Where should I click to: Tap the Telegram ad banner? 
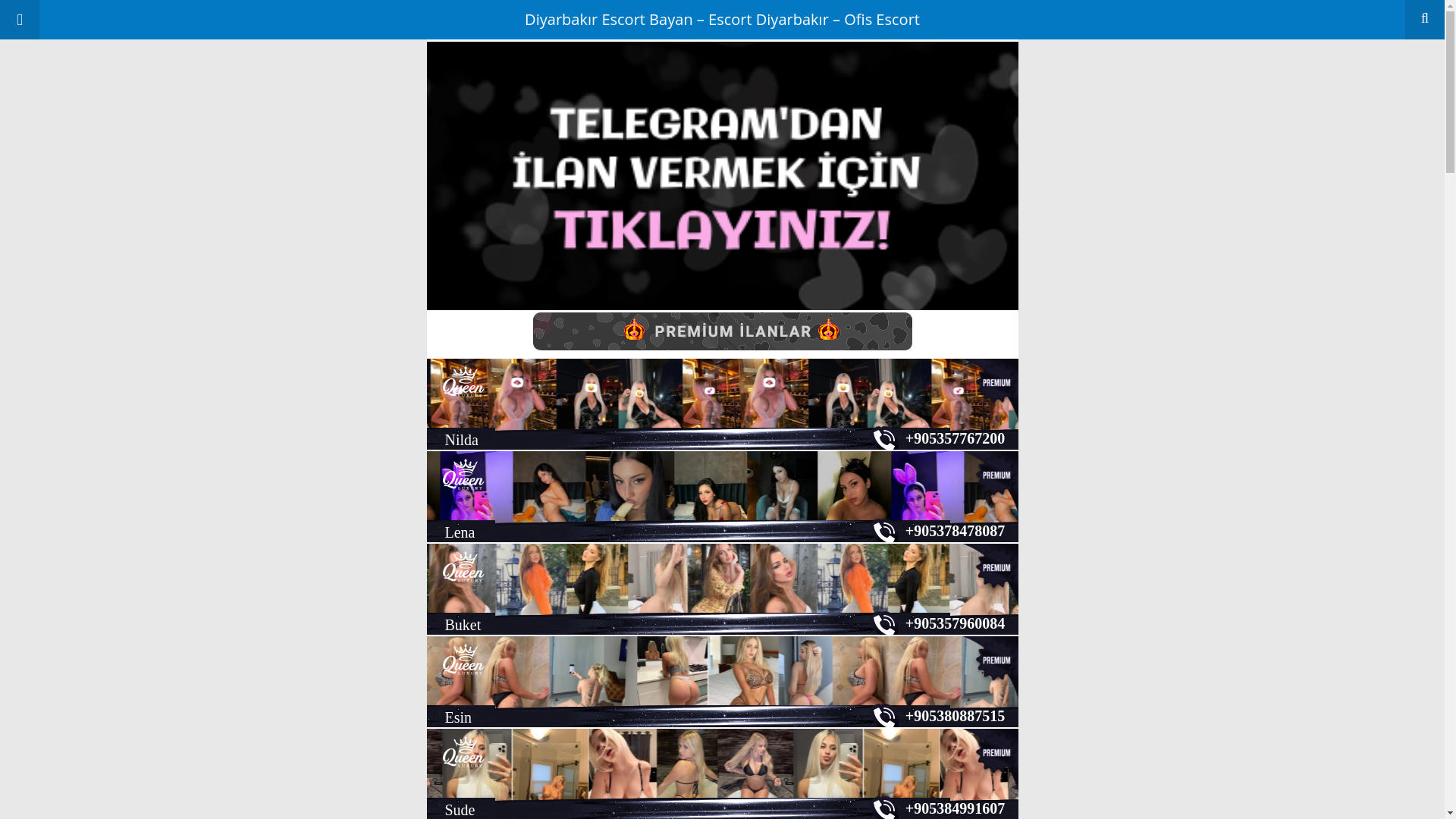722,176
